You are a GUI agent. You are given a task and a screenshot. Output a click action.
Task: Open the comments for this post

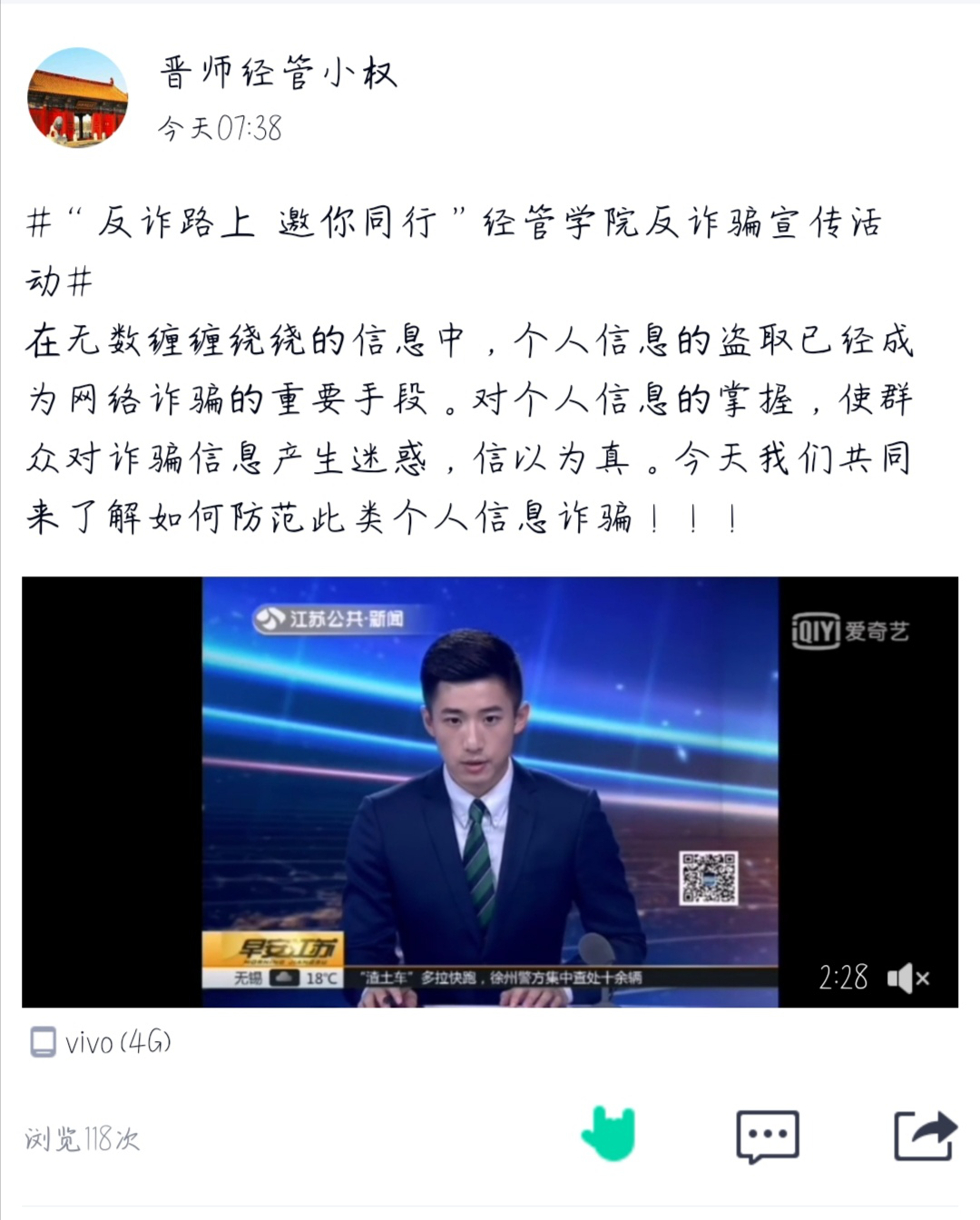coord(768,1135)
